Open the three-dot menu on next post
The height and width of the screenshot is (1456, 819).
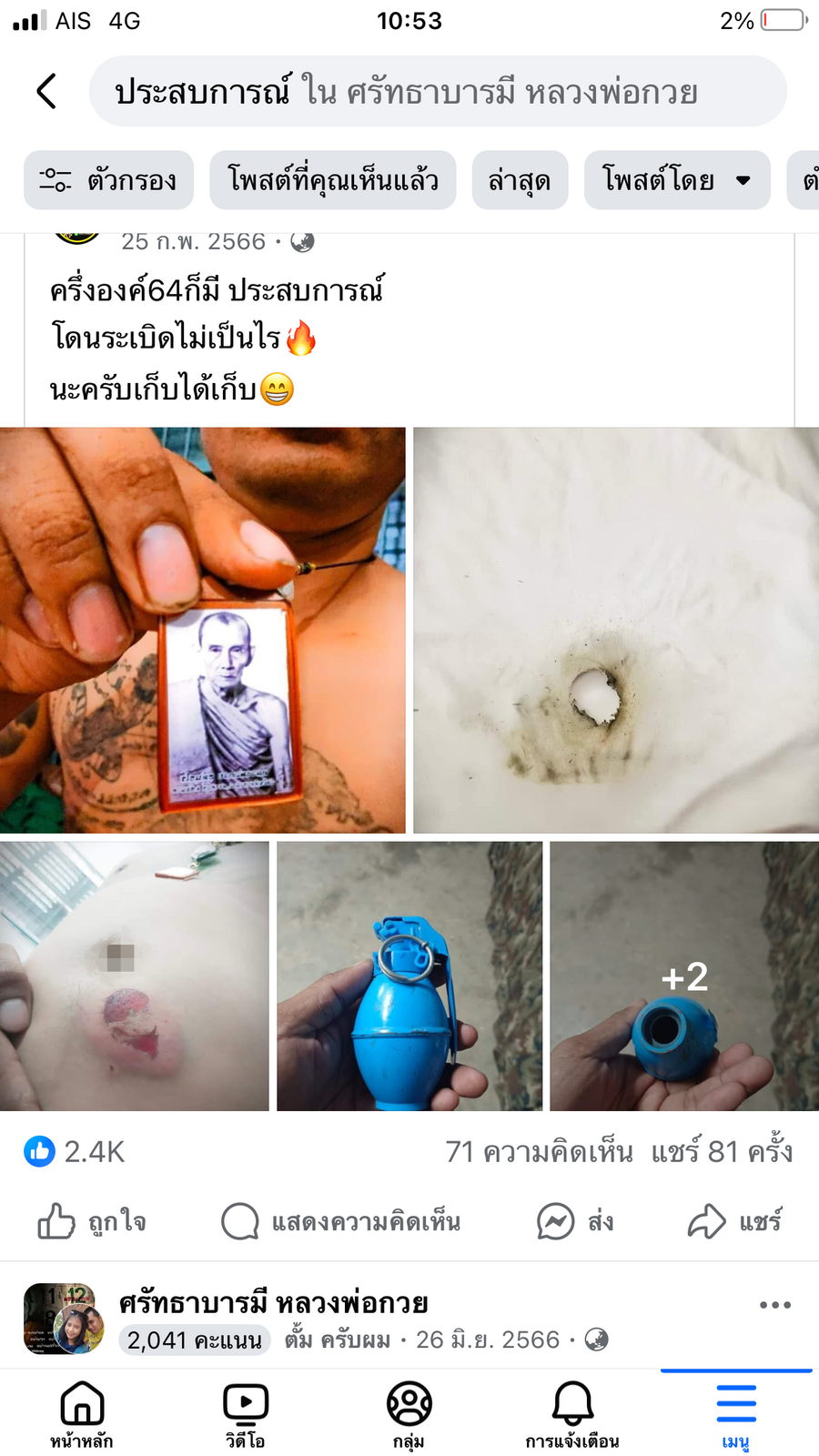(x=775, y=1305)
